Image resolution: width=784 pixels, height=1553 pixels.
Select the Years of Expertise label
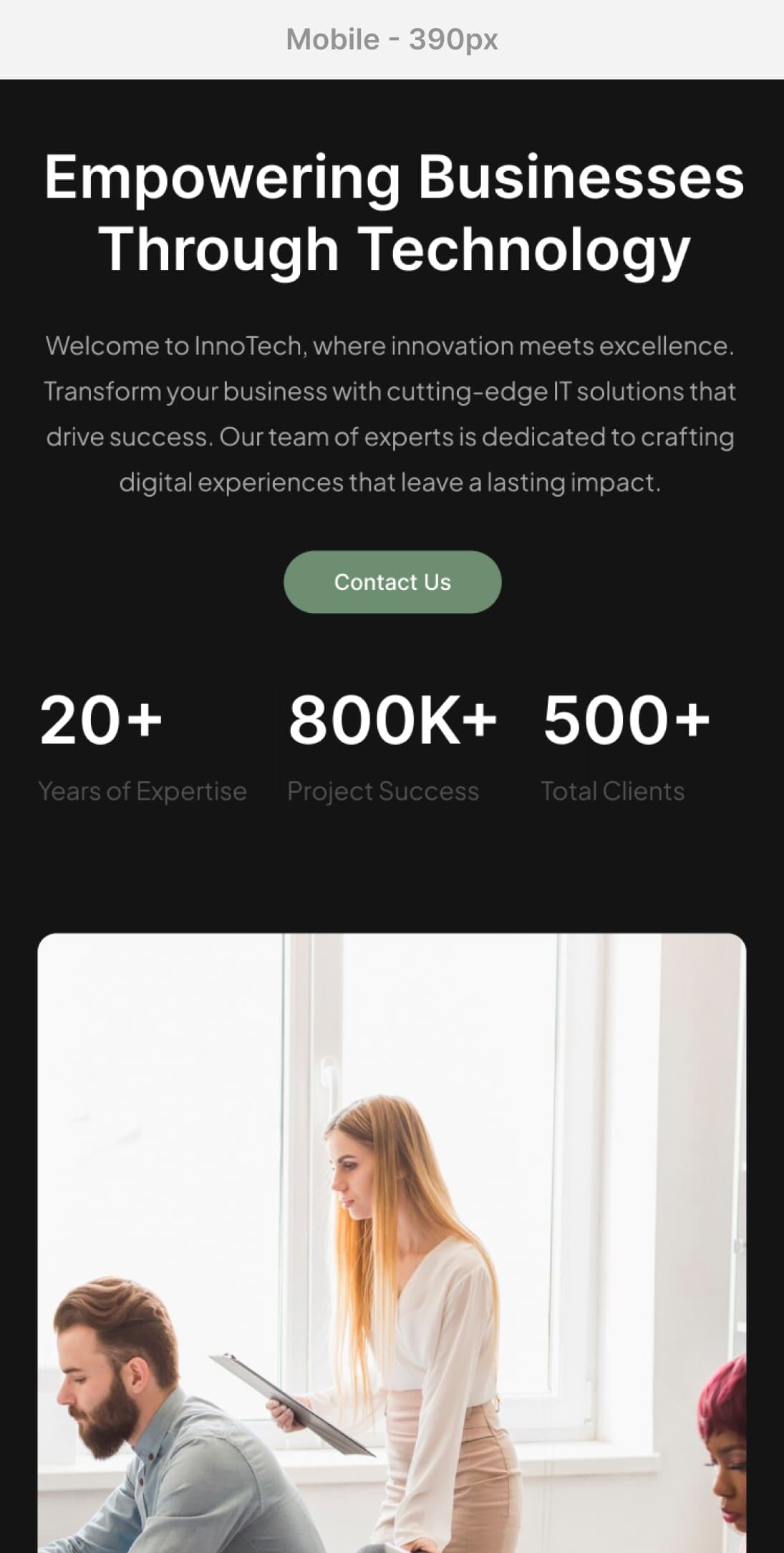point(142,791)
